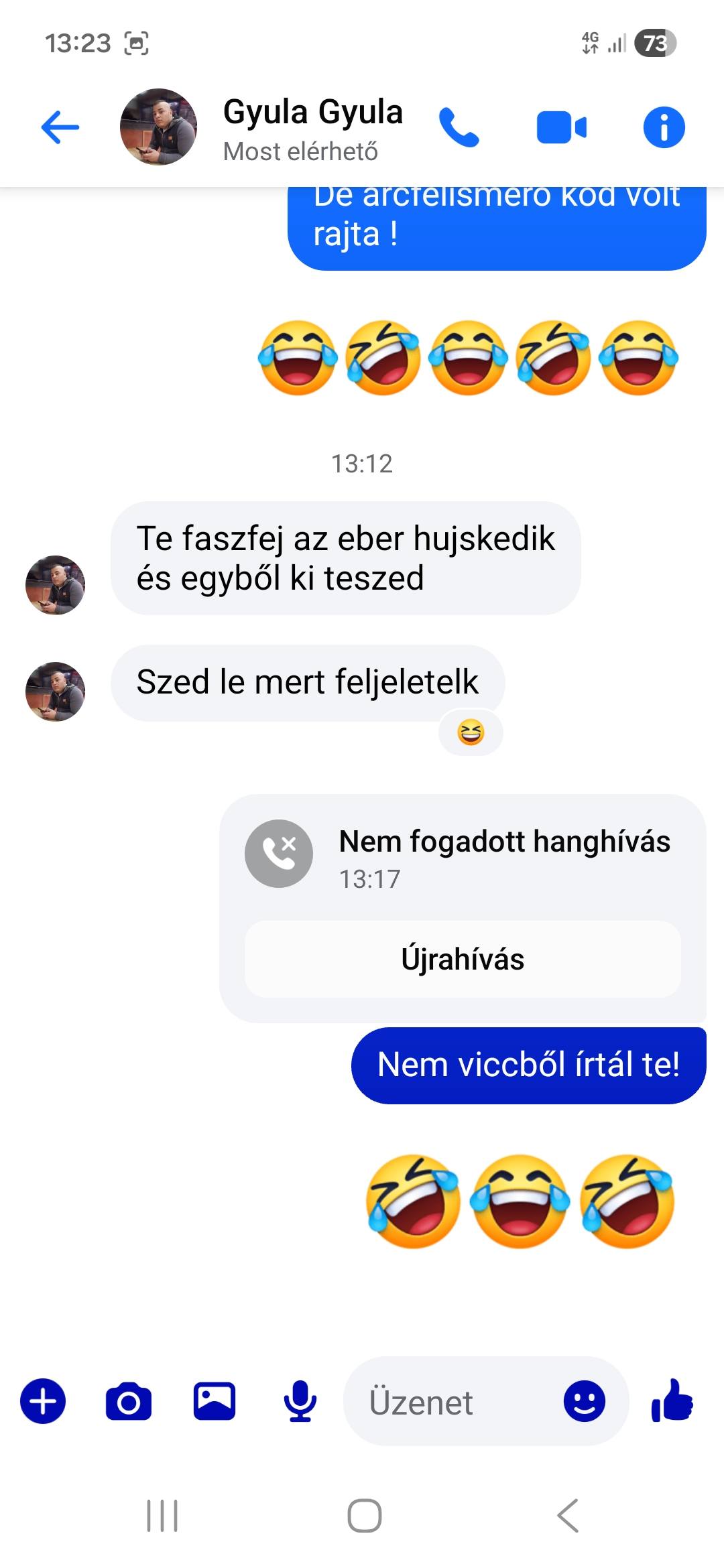Start a video call with Gyula Gyula

pos(562,127)
